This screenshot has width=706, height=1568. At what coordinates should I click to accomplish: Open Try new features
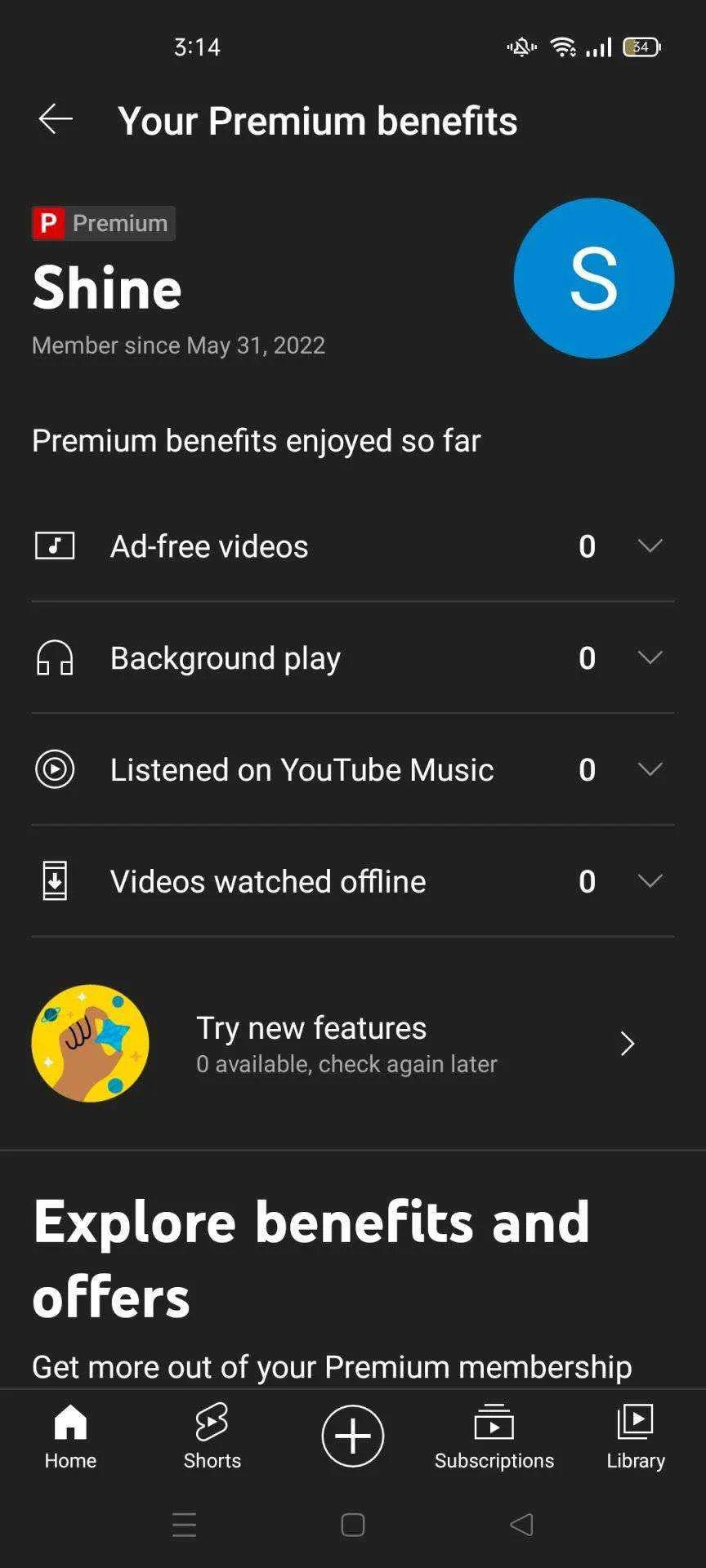[x=353, y=1044]
